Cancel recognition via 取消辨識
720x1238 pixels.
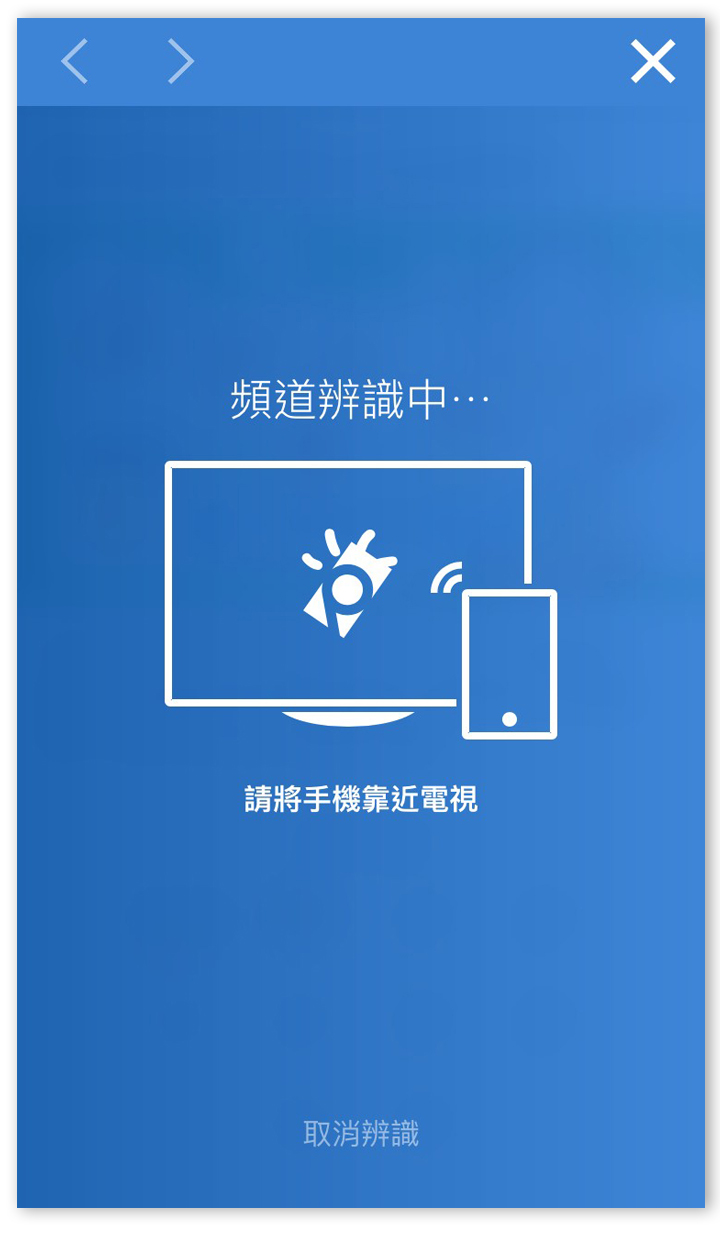361,1134
